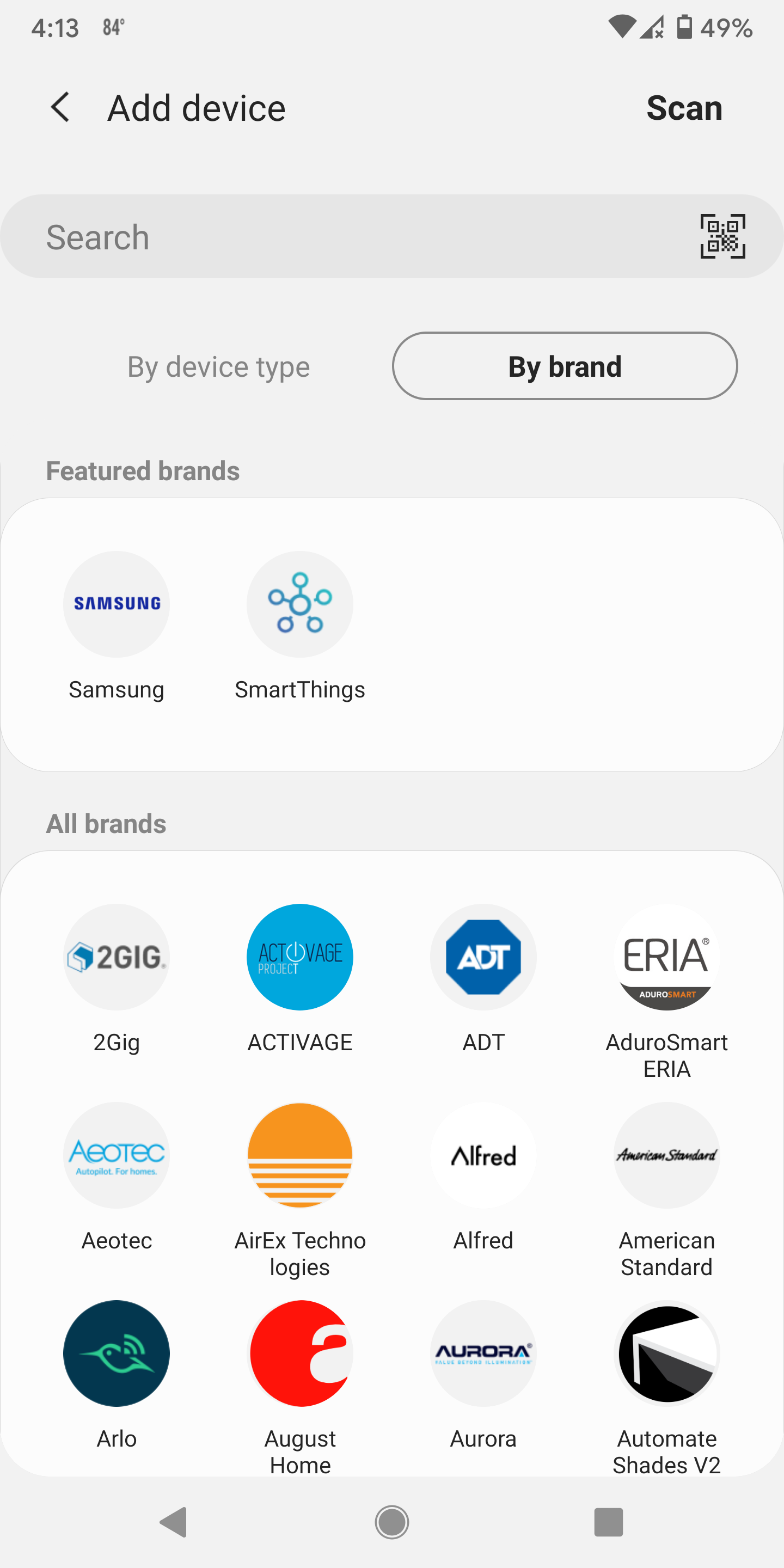Open the QR code scanner icon
Screen dimensions: 784x1568
722,237
